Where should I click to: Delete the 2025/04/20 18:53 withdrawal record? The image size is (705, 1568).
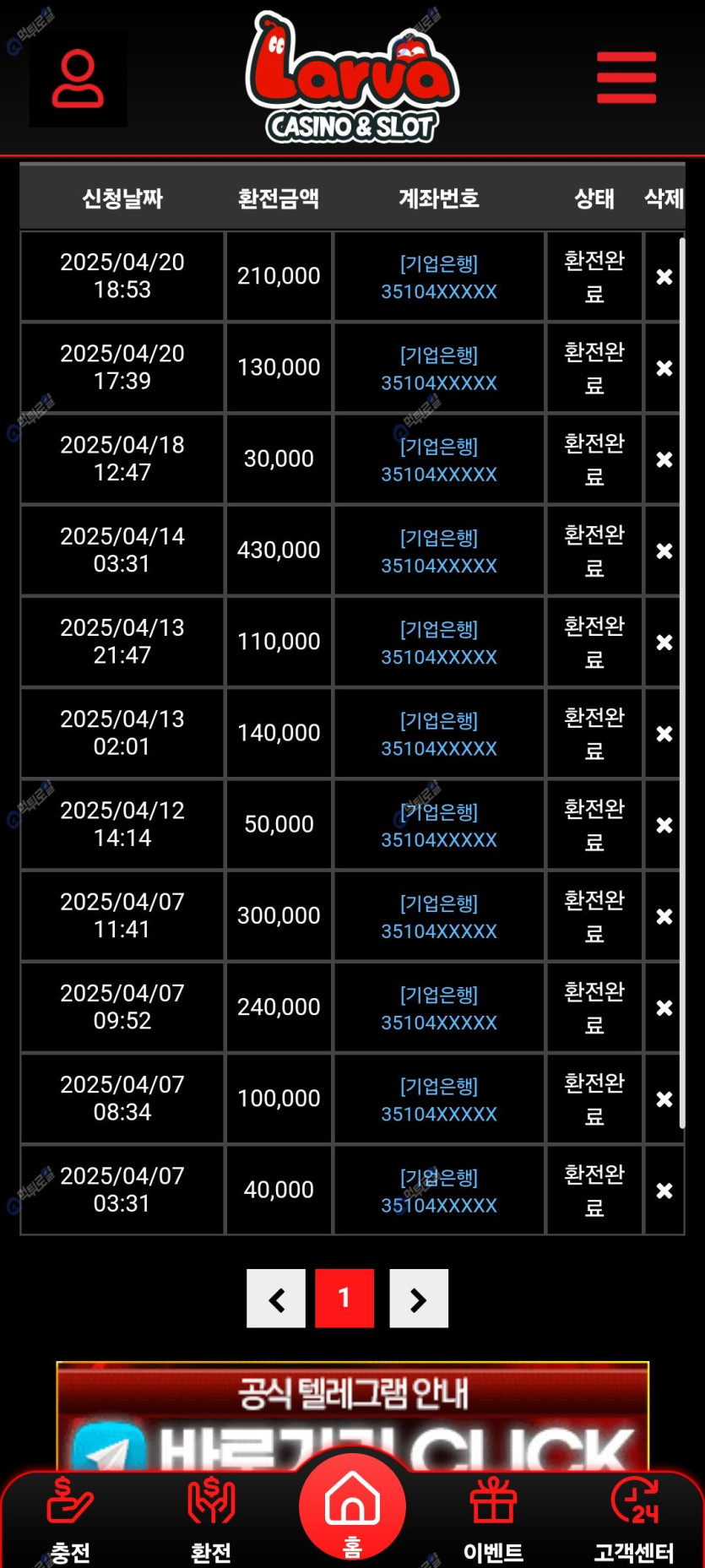click(664, 277)
